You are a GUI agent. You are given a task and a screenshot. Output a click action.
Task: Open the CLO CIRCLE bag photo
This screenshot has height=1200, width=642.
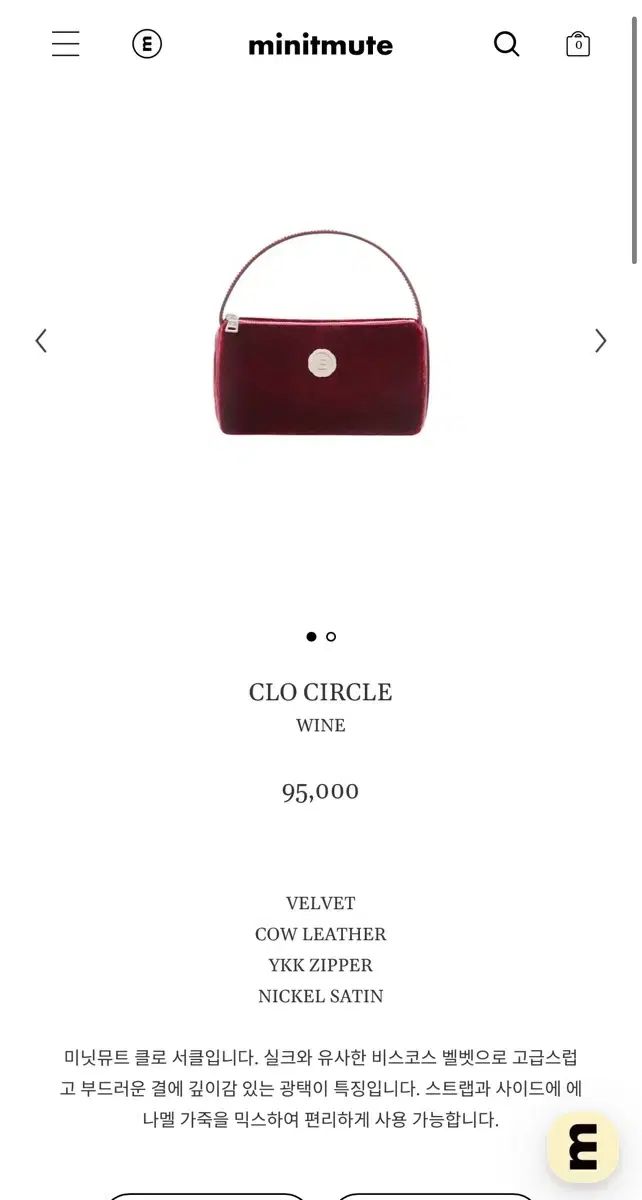320,340
